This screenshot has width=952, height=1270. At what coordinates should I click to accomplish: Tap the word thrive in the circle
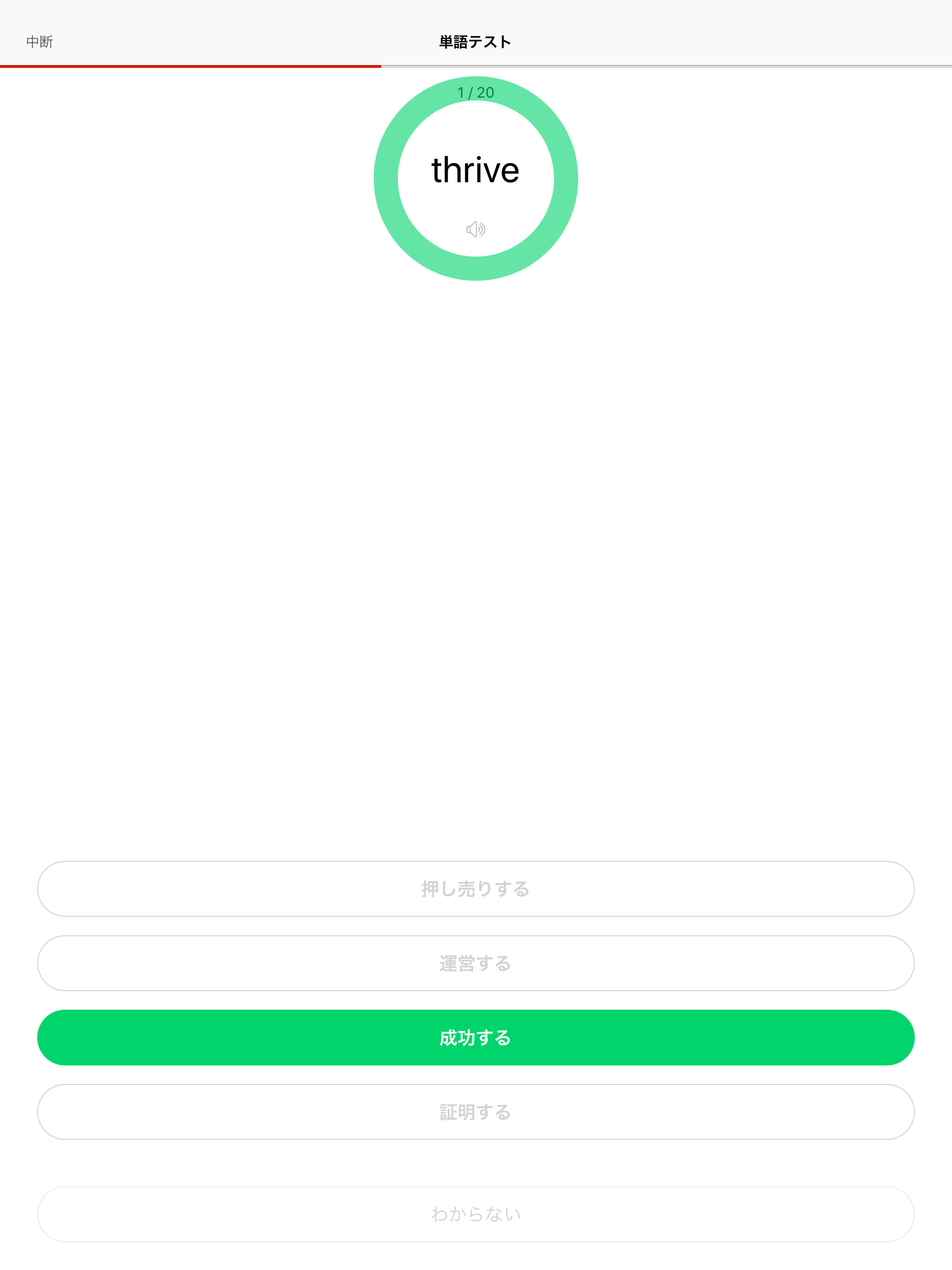click(x=476, y=169)
